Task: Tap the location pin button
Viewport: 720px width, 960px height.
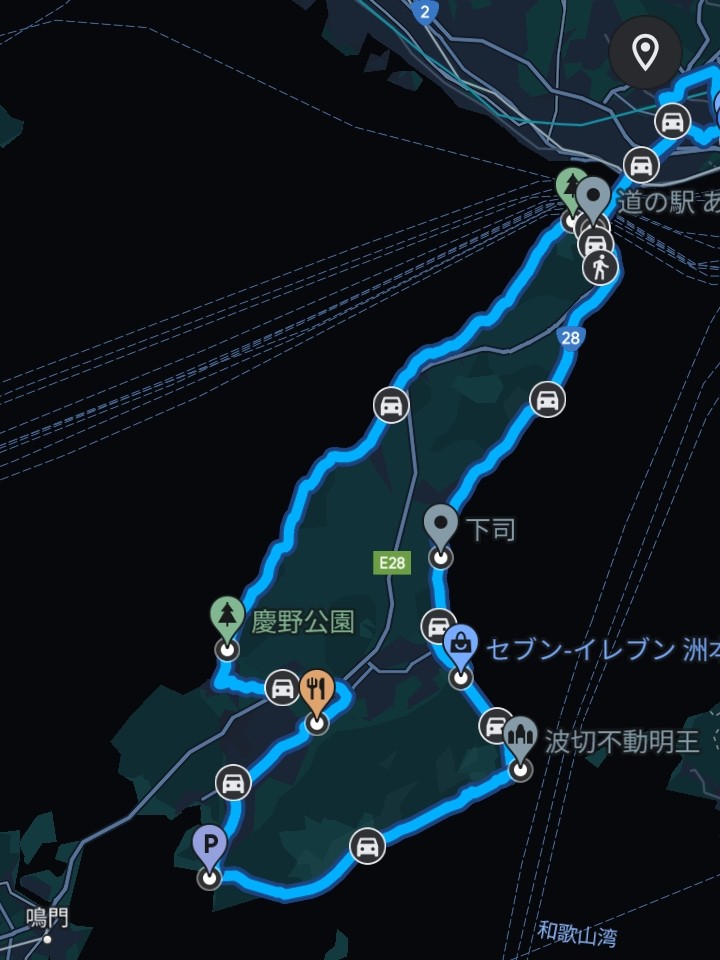Action: click(646, 51)
